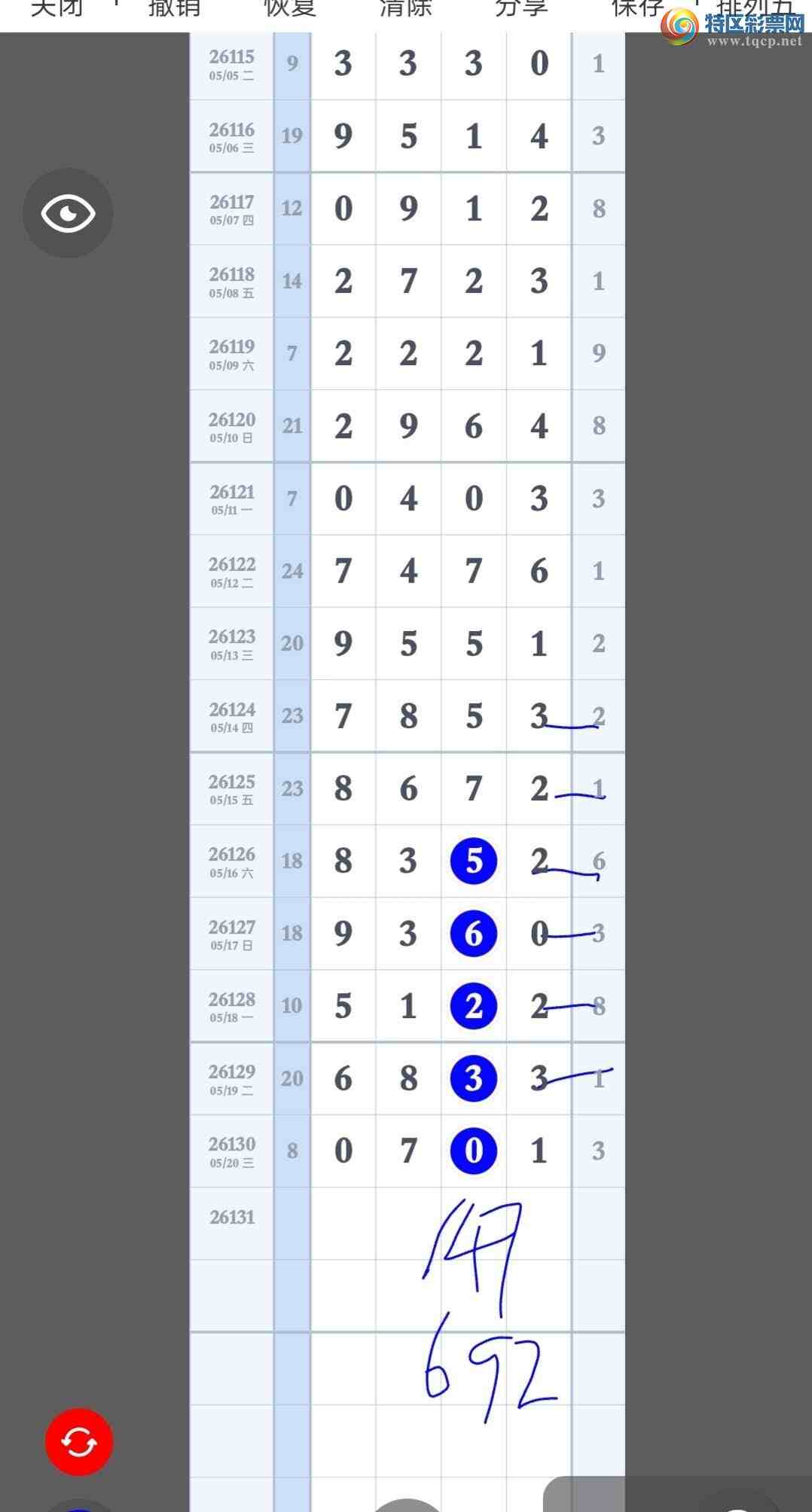Open the 排列五 lottery selector

coord(756,8)
